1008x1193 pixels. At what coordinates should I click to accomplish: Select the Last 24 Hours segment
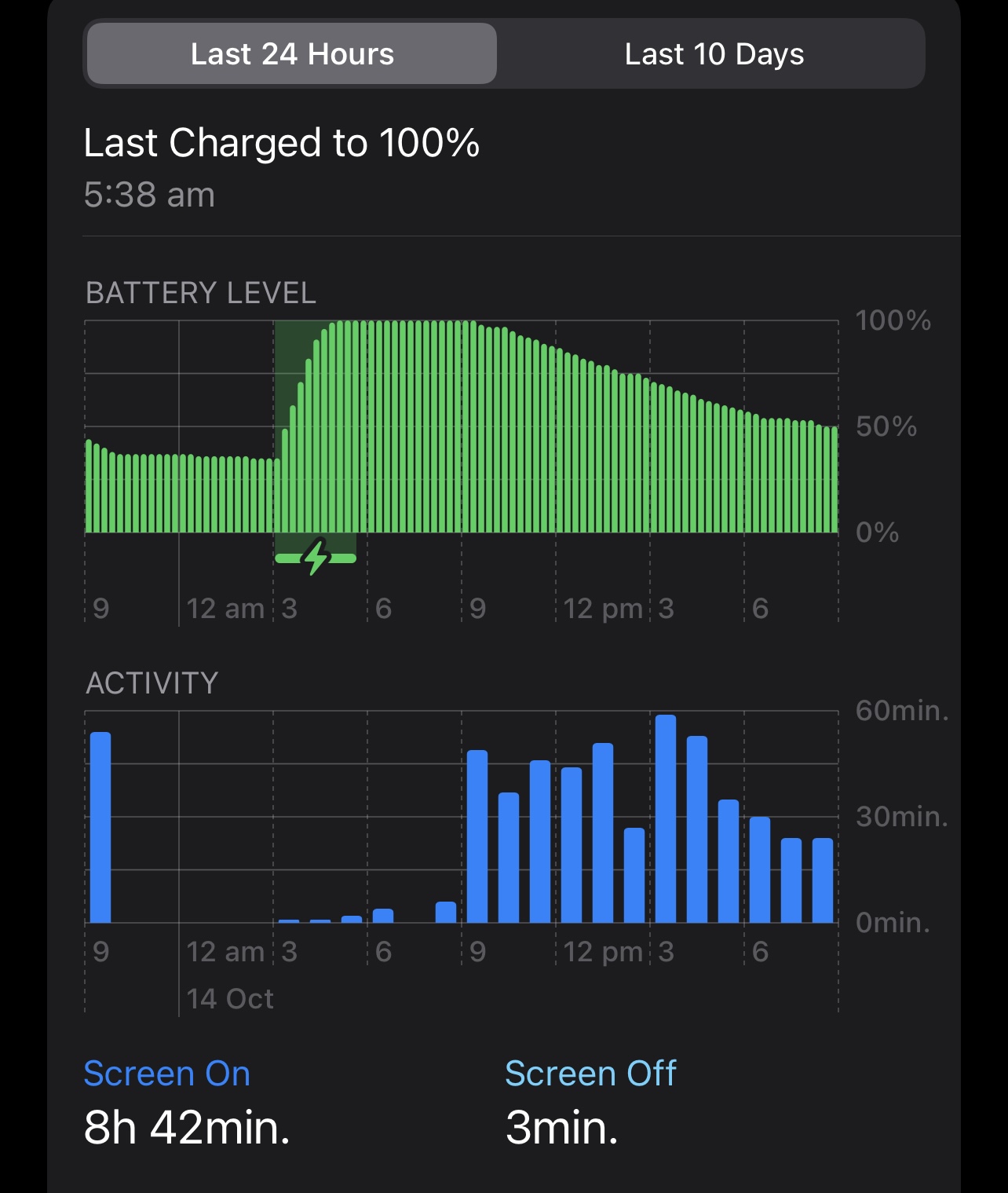coord(292,54)
